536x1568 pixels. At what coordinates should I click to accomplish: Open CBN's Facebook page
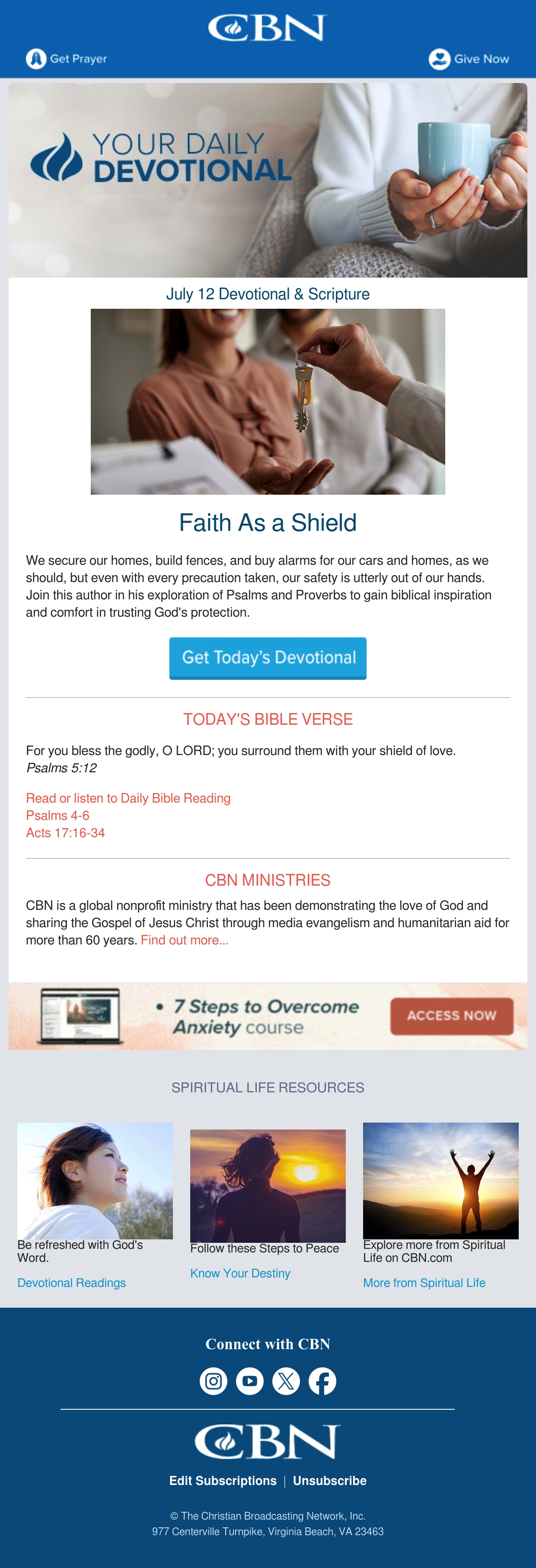(322, 1380)
